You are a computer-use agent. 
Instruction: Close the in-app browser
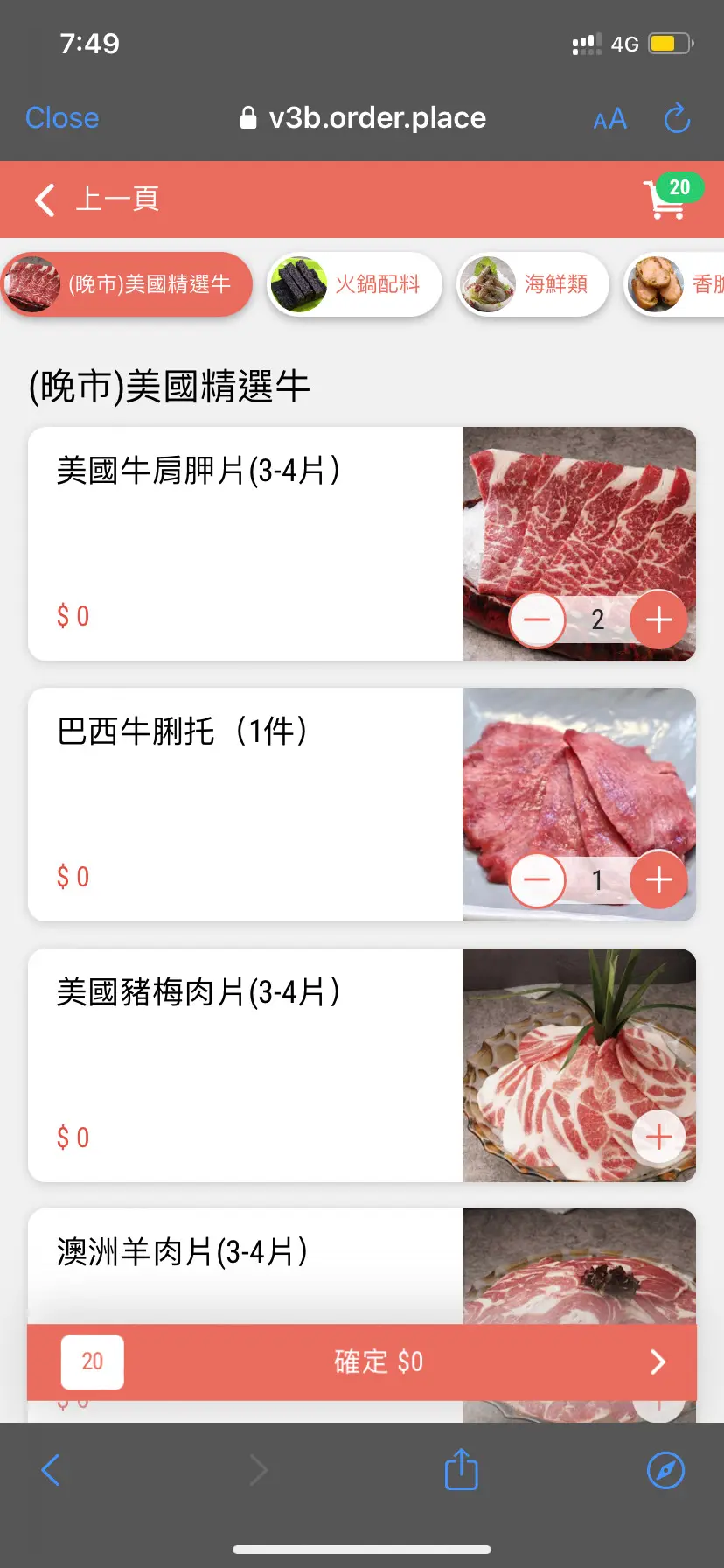point(62,118)
